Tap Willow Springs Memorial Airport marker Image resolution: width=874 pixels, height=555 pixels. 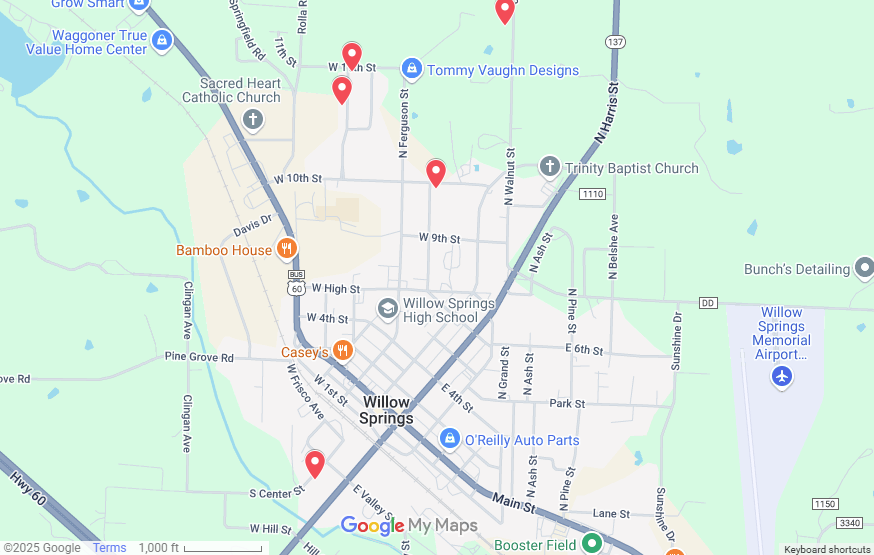(782, 377)
